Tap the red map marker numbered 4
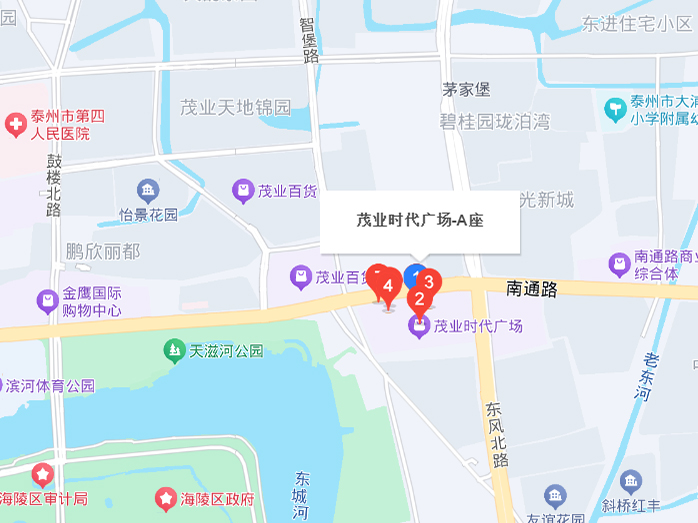This screenshot has width=698, height=523. 387,286
